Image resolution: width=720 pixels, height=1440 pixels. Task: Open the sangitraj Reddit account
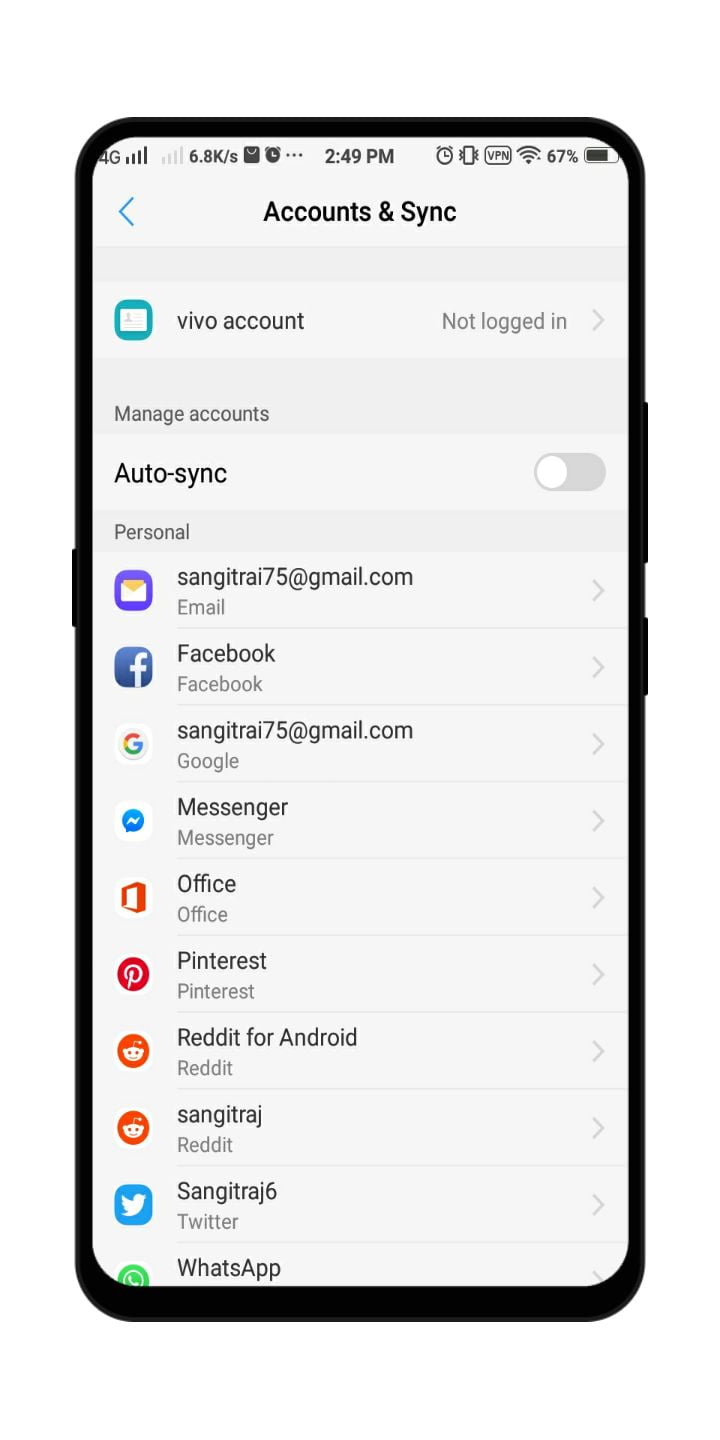pyautogui.click(x=360, y=1129)
